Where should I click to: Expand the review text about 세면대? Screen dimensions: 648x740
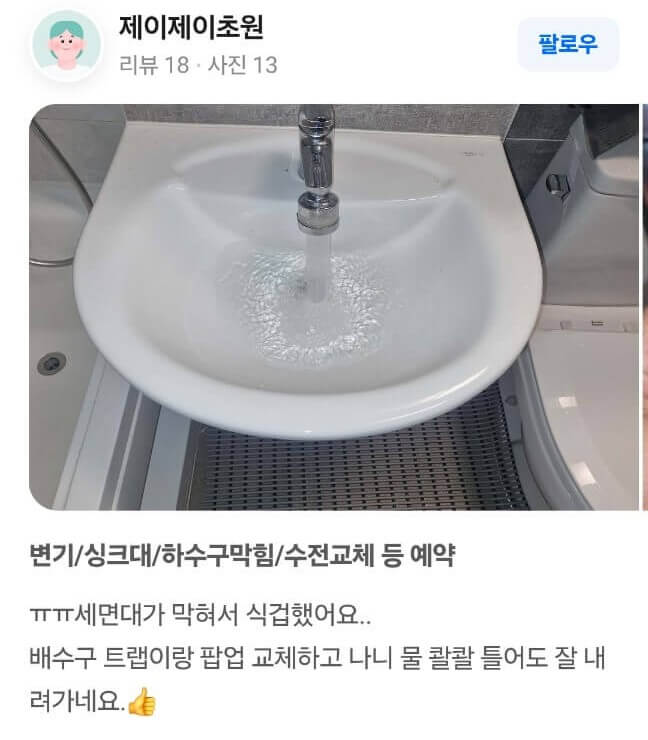pos(320,658)
